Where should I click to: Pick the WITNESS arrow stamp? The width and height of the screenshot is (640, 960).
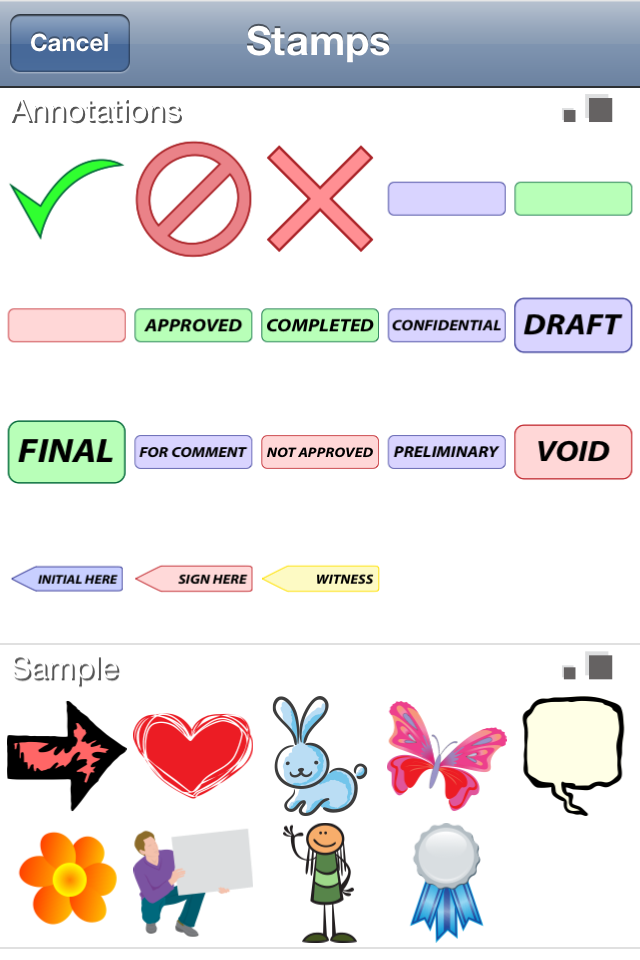click(x=321, y=579)
